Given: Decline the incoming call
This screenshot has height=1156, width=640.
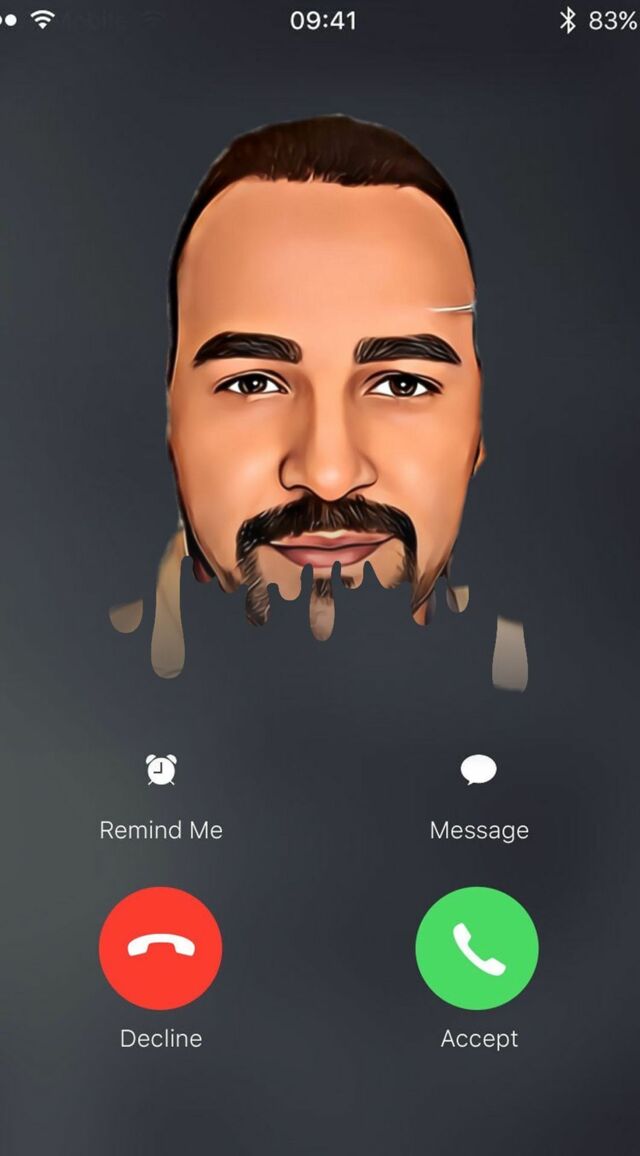Looking at the screenshot, I should (161, 948).
